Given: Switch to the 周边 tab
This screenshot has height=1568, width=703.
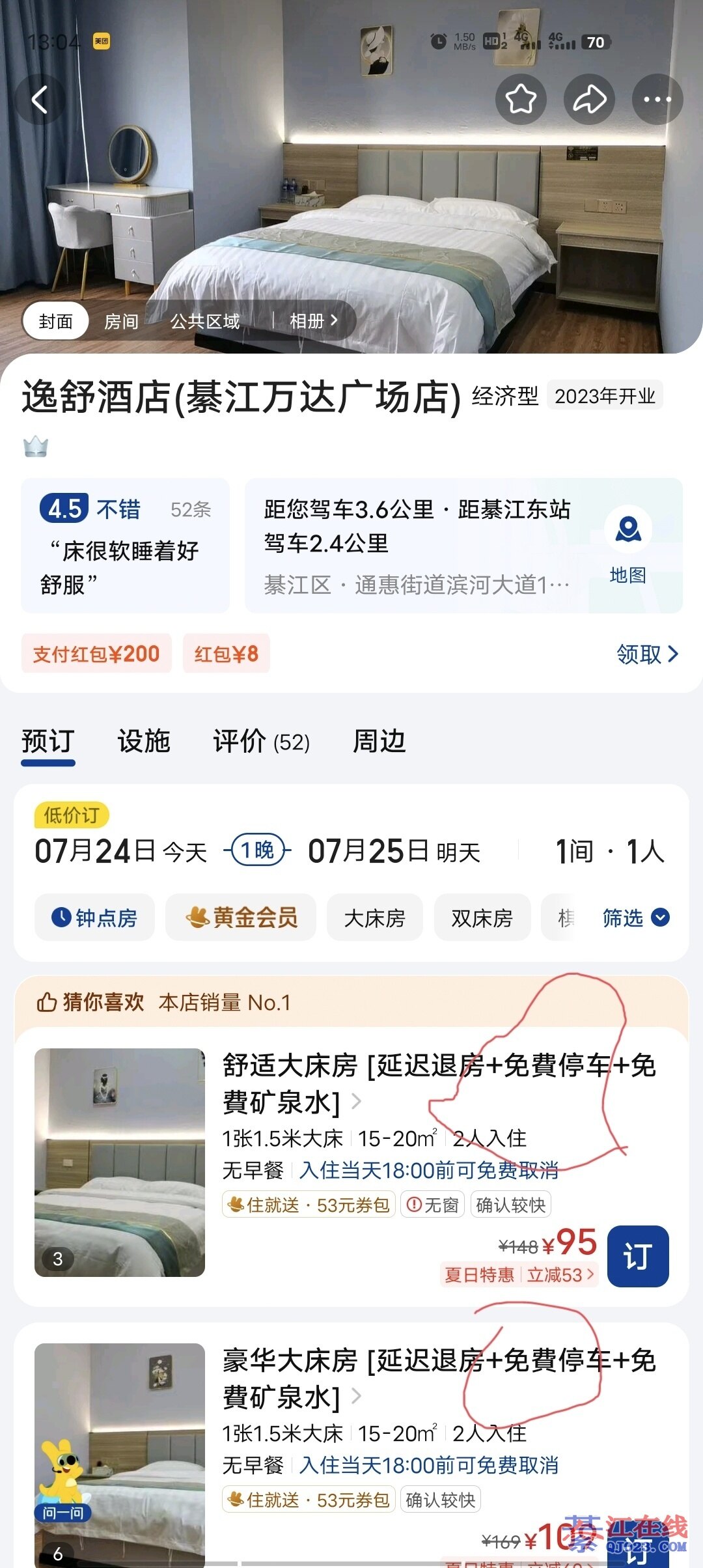Looking at the screenshot, I should tap(379, 741).
